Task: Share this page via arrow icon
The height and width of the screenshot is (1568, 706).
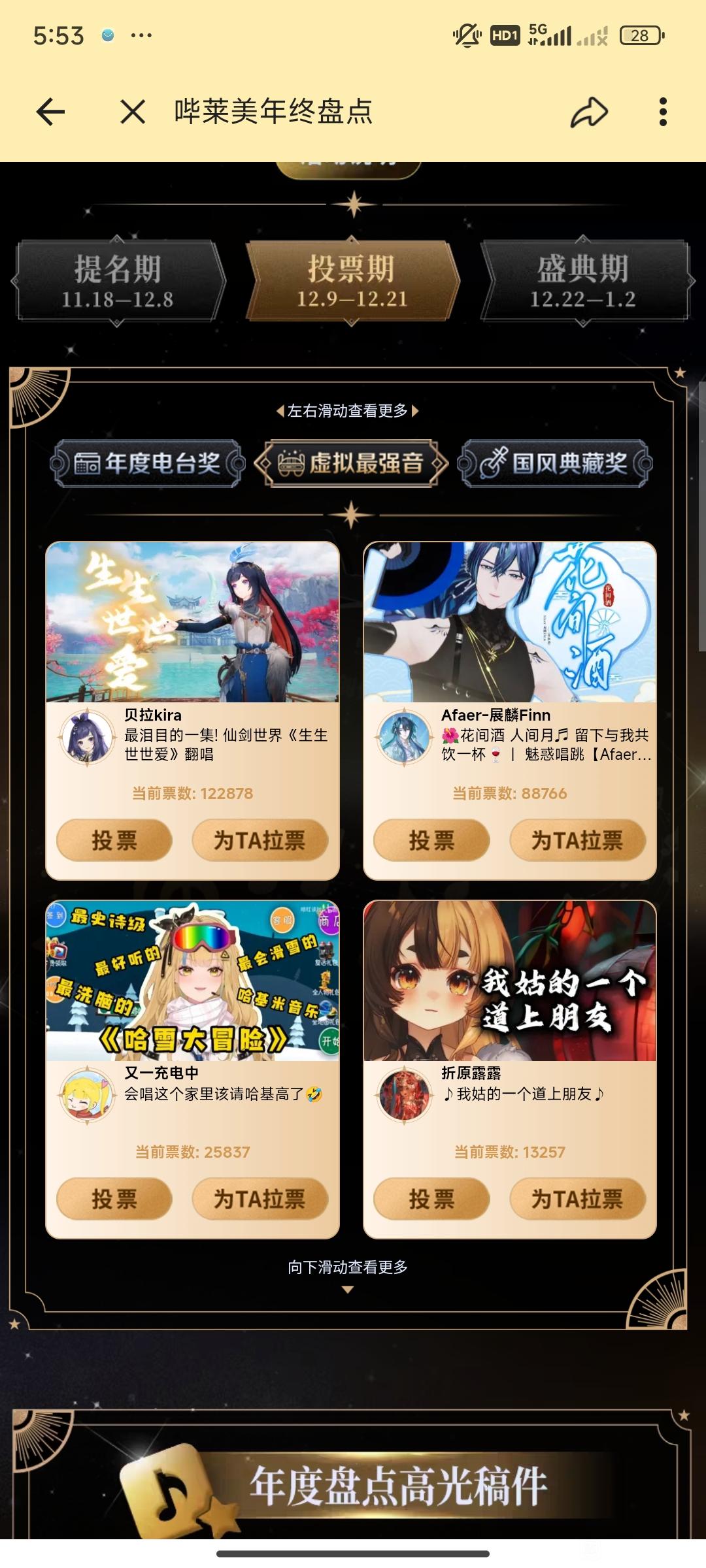Action: (589, 112)
